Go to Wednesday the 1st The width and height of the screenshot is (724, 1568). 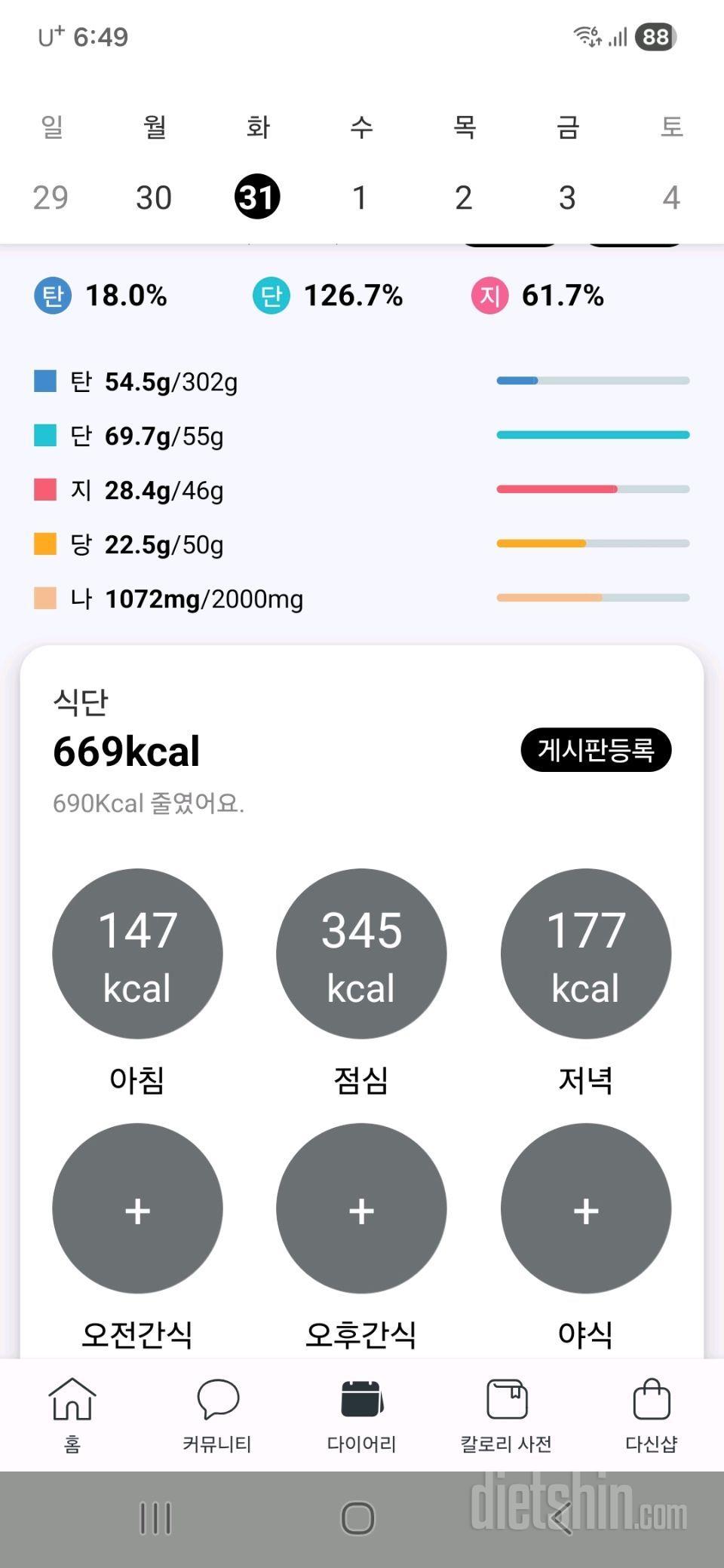(360, 198)
